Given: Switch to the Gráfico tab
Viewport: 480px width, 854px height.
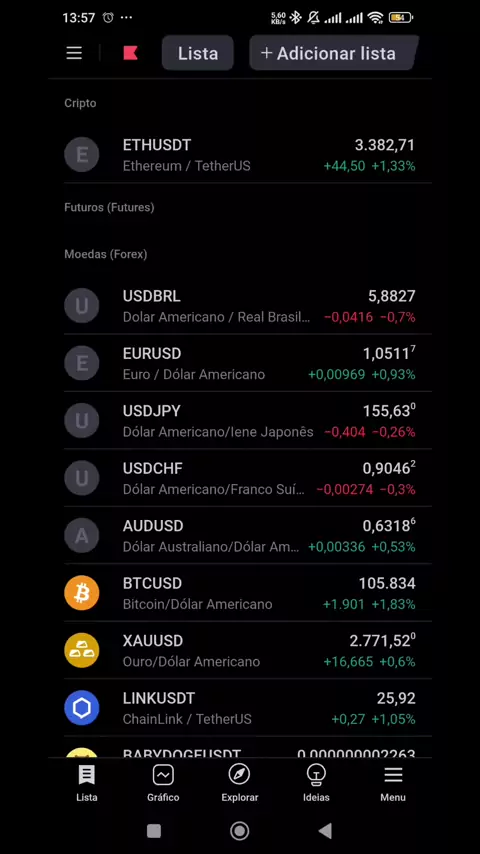Looking at the screenshot, I should (x=163, y=784).
